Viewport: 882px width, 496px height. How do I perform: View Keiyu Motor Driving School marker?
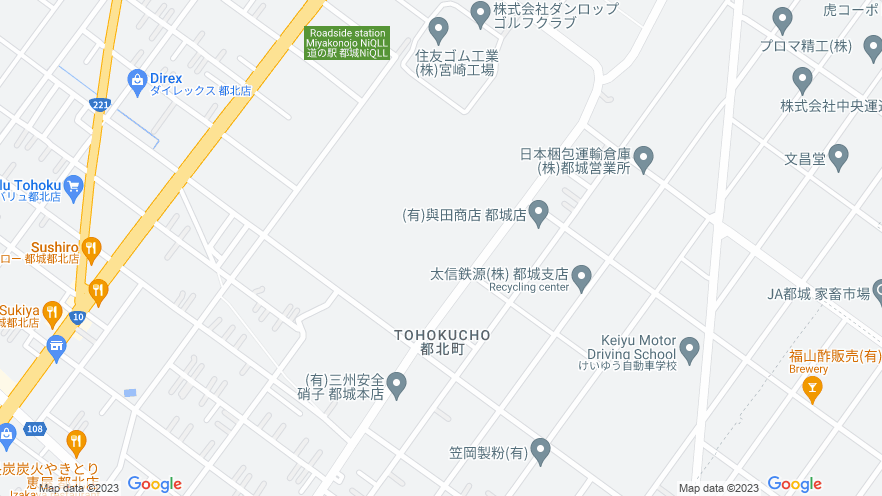(689, 349)
